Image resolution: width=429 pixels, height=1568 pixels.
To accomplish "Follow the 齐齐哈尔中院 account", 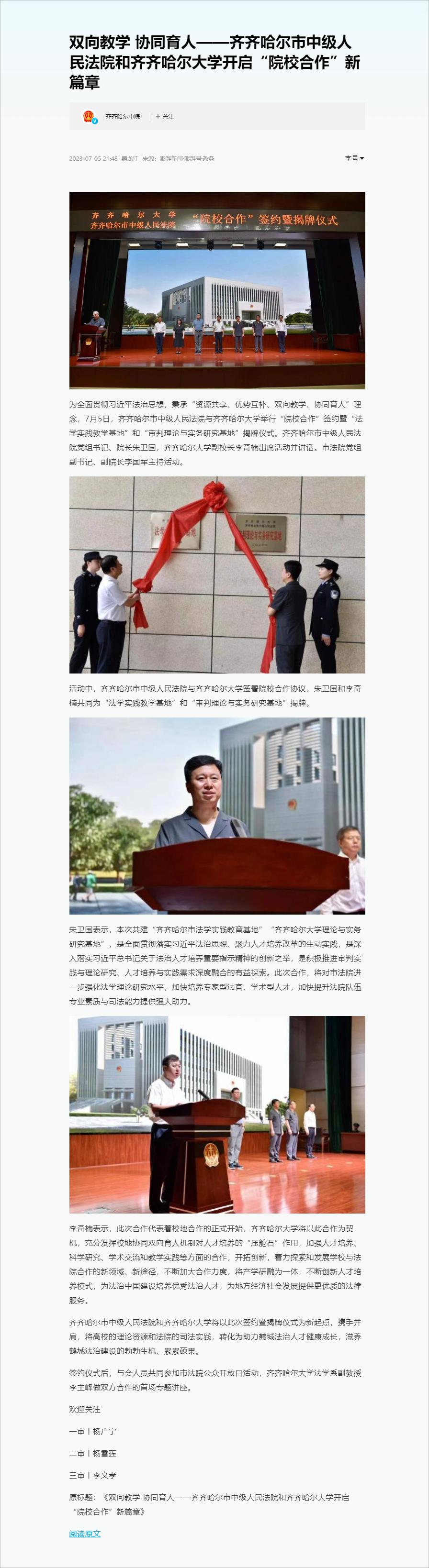I will point(165,116).
